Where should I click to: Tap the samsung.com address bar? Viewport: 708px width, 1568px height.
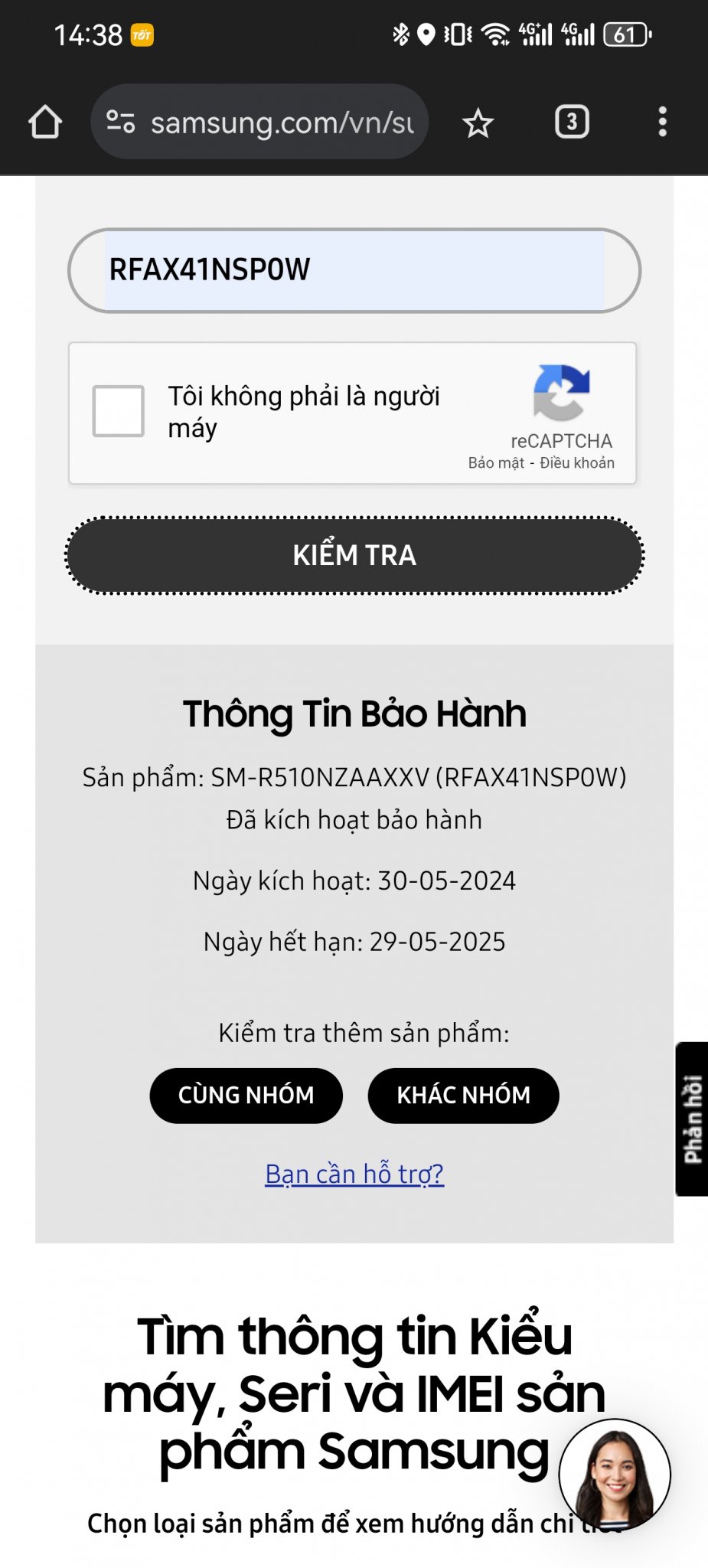pyautogui.click(x=282, y=122)
